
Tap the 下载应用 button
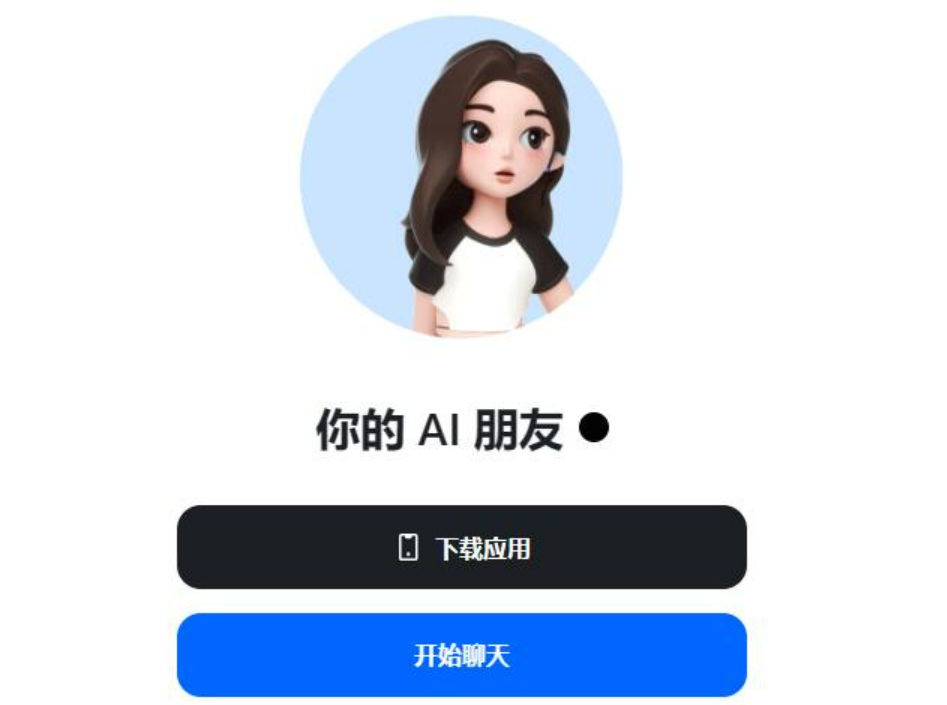462,547
